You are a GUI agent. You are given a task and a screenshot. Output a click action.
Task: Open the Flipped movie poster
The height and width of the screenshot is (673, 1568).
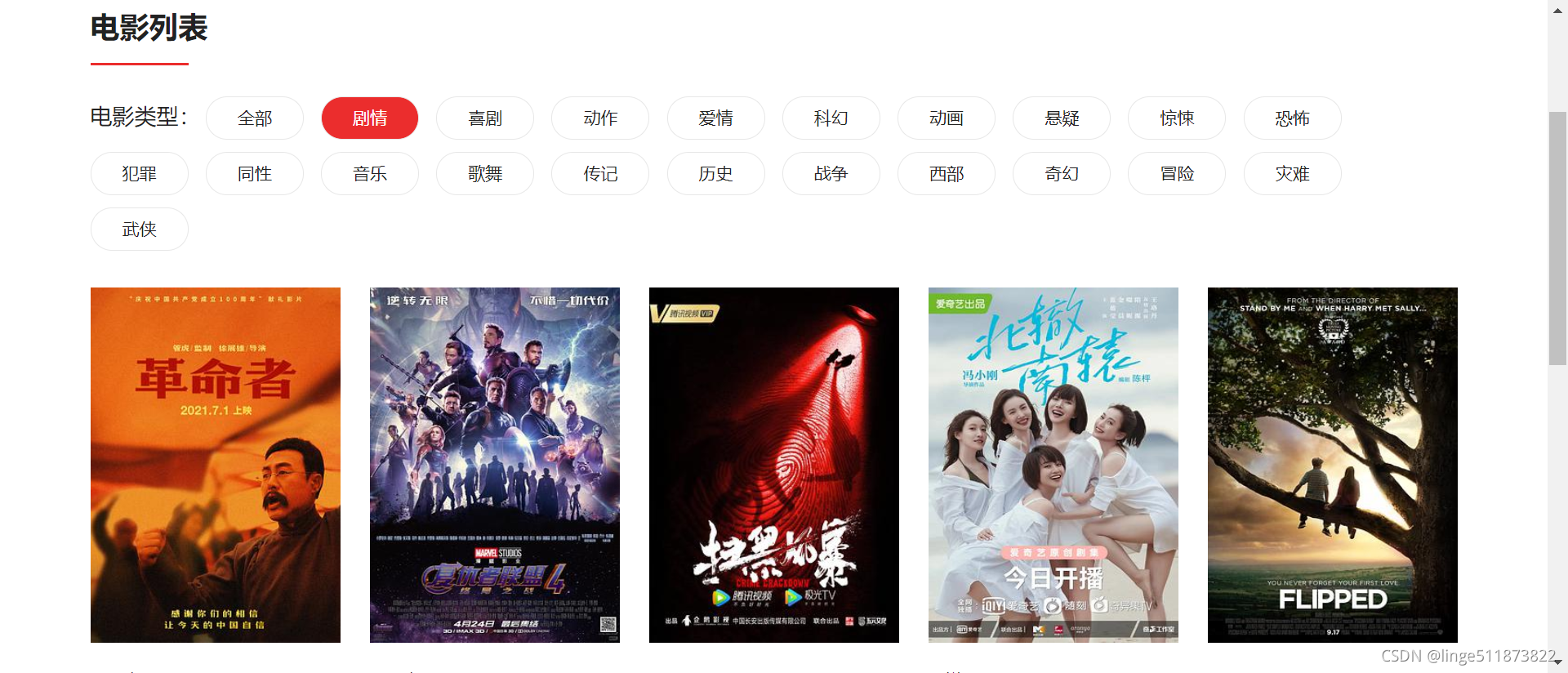[1333, 465]
